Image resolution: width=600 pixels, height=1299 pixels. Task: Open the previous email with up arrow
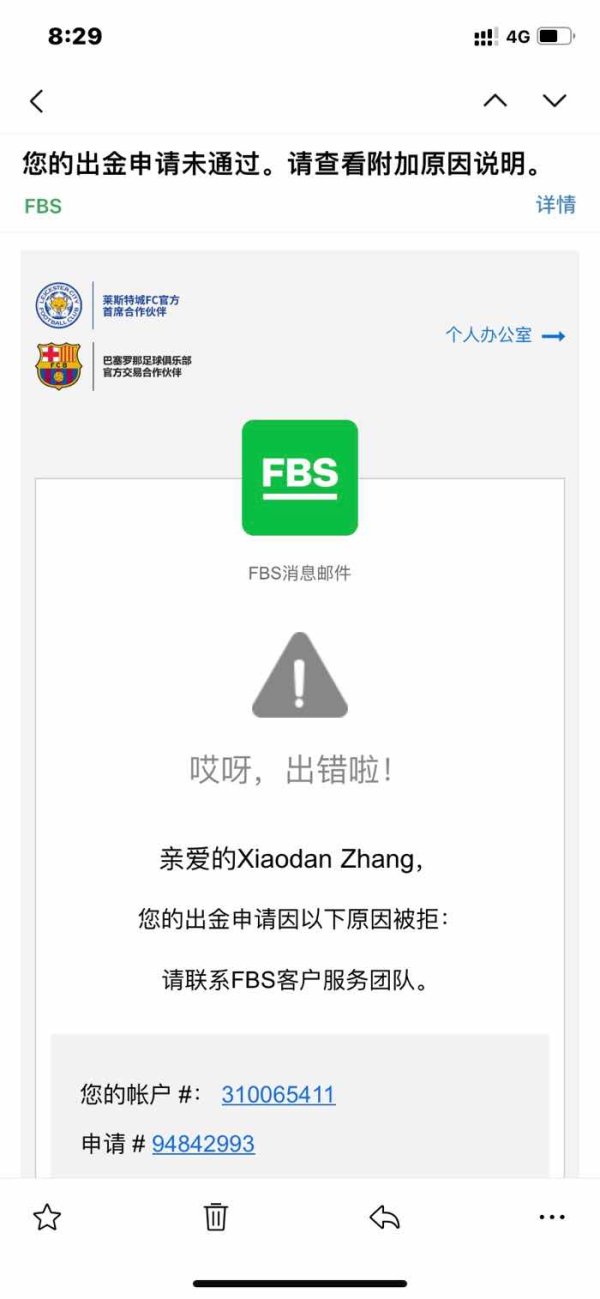(495, 100)
